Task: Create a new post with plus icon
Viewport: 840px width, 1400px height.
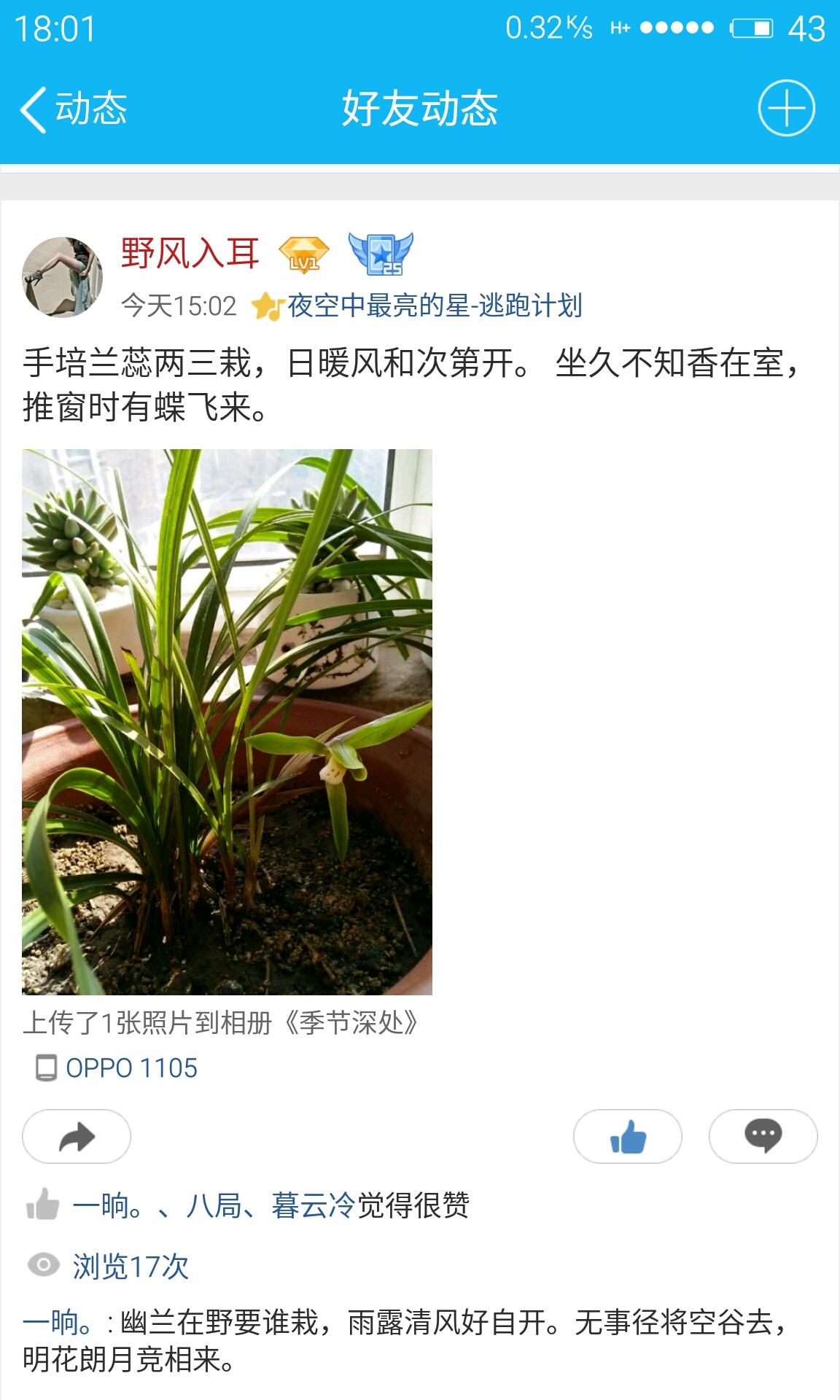Action: click(x=786, y=109)
